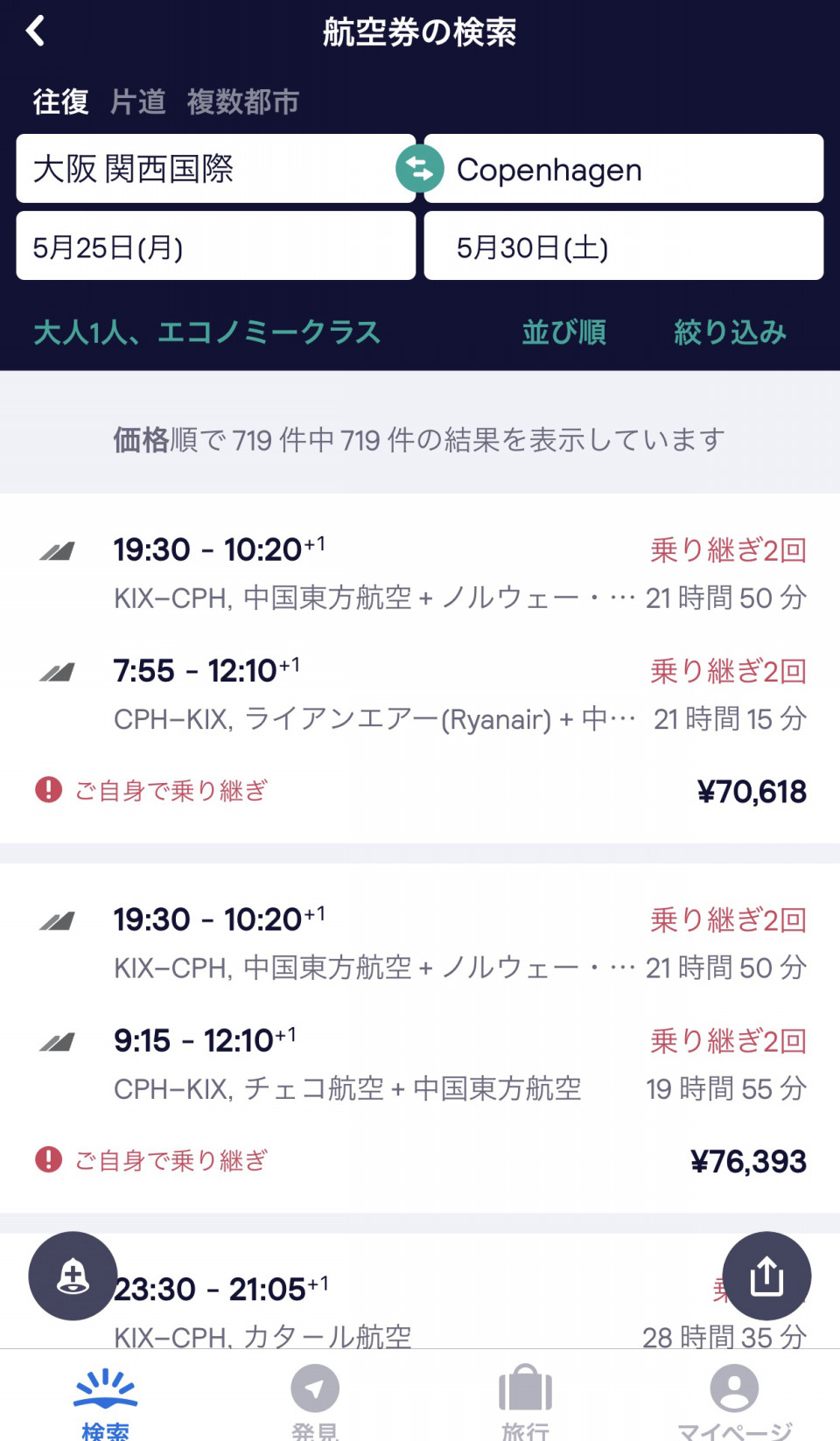Switch to 複数都市 multi-city tab
This screenshot has height=1441, width=840.
pyautogui.click(x=243, y=101)
